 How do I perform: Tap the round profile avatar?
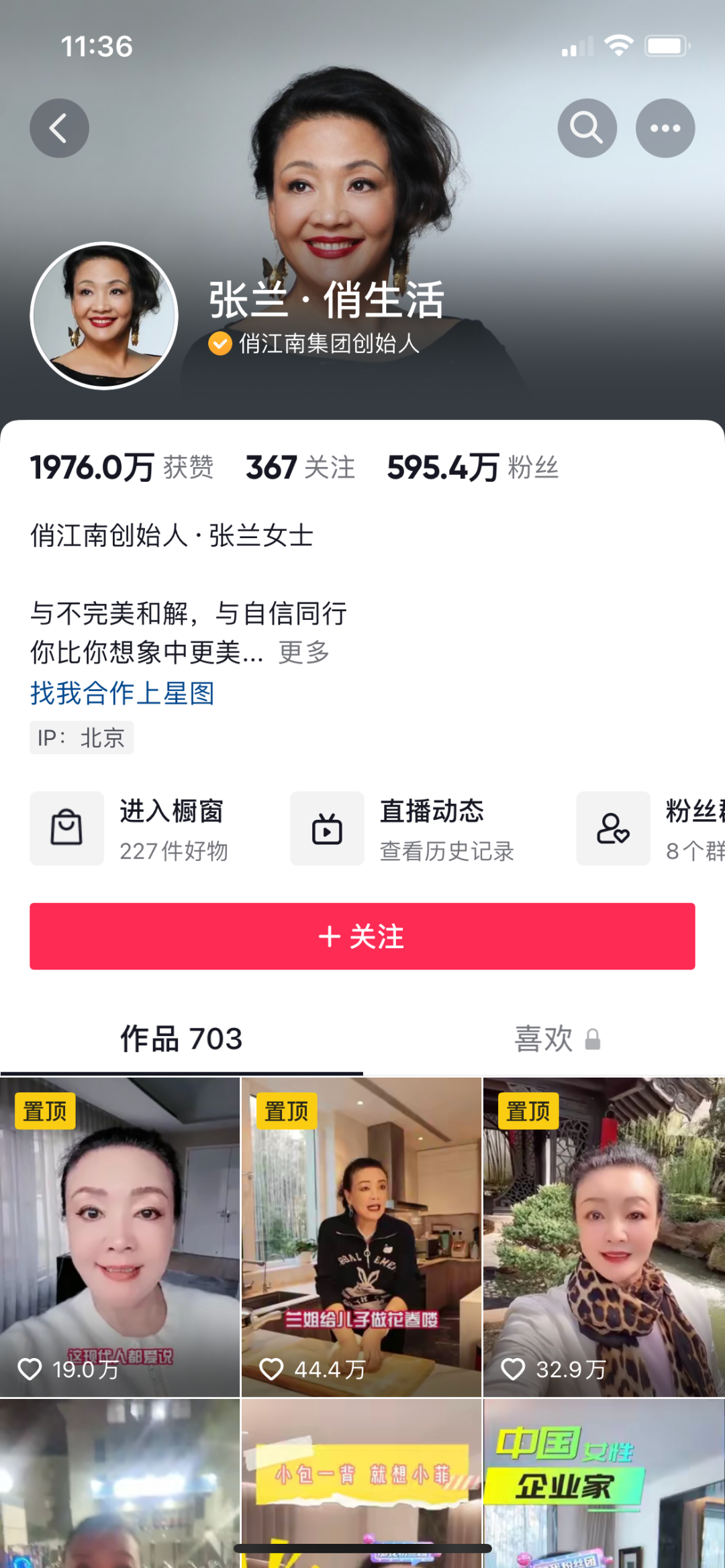(104, 315)
